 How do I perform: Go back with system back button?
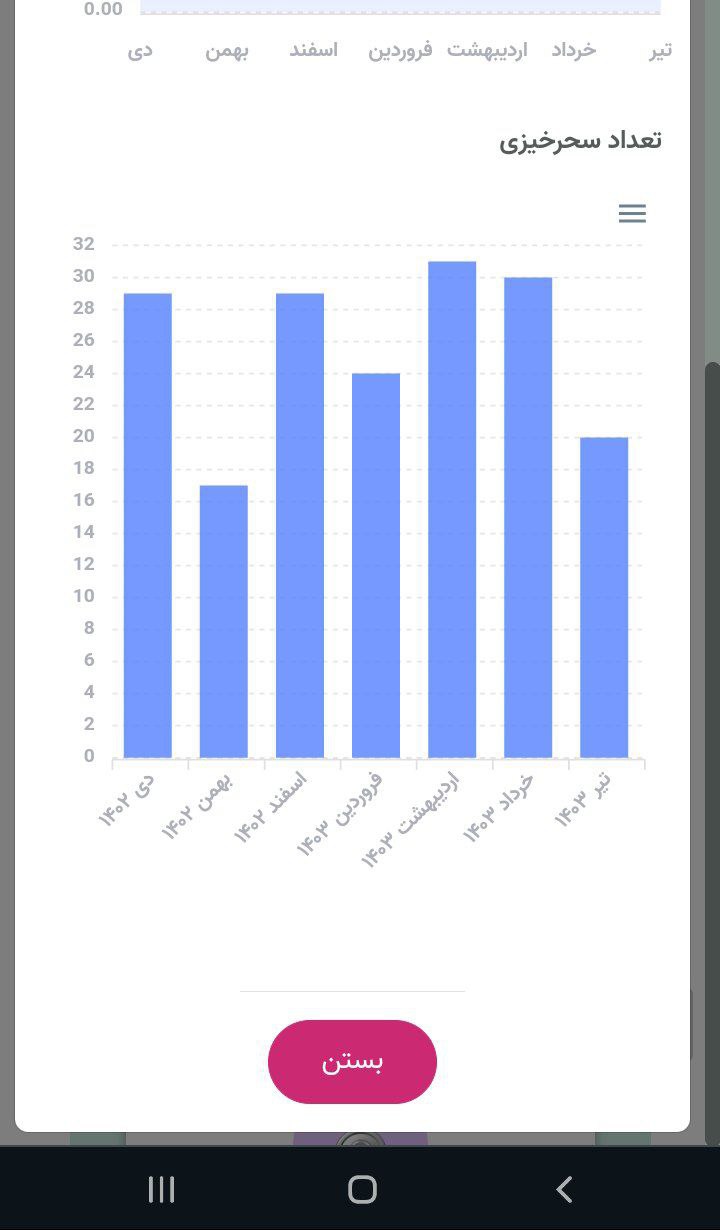point(563,1189)
